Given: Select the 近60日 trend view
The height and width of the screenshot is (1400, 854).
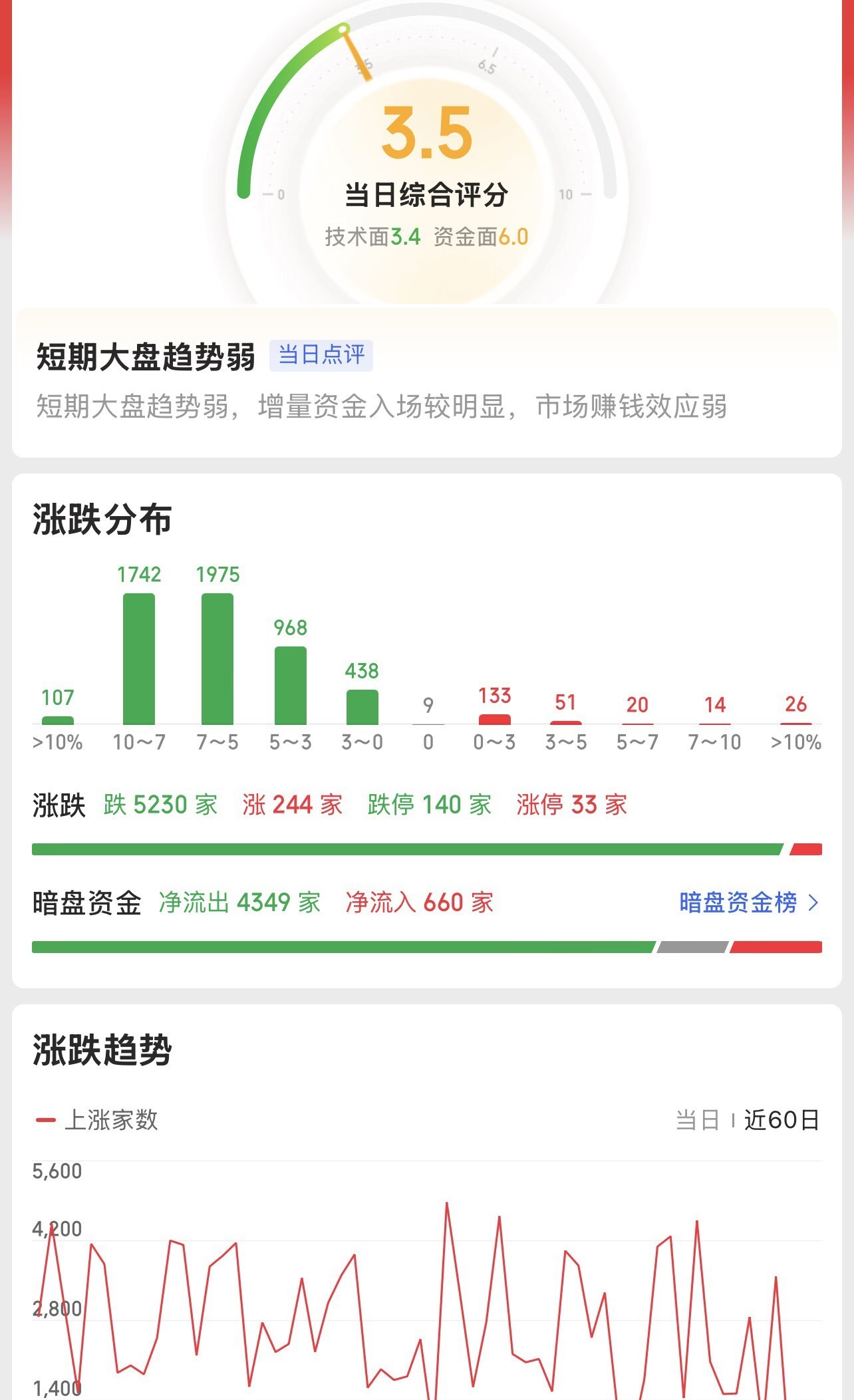Looking at the screenshot, I should click(781, 1120).
